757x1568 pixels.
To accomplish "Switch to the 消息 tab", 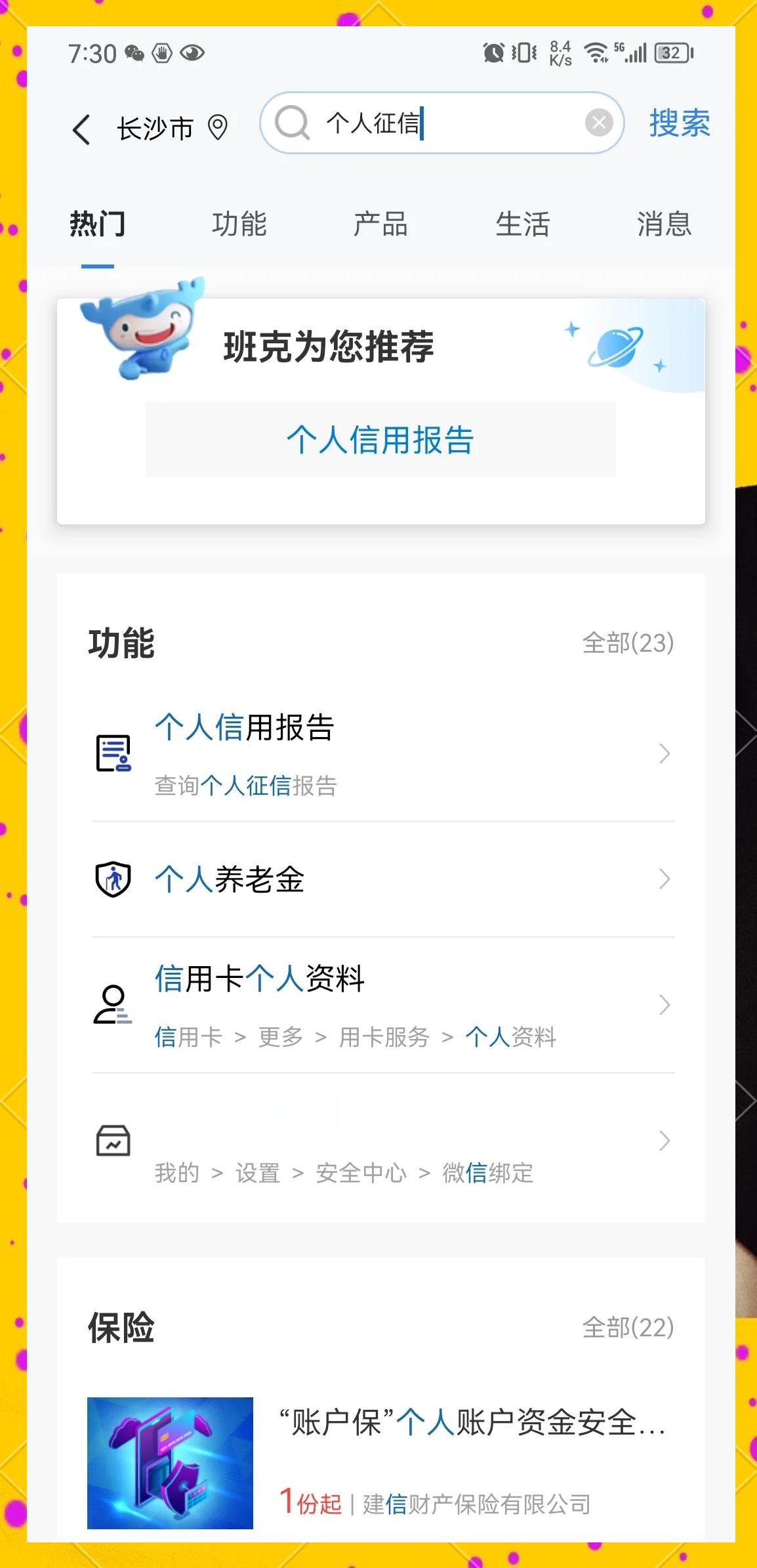I will 664,224.
